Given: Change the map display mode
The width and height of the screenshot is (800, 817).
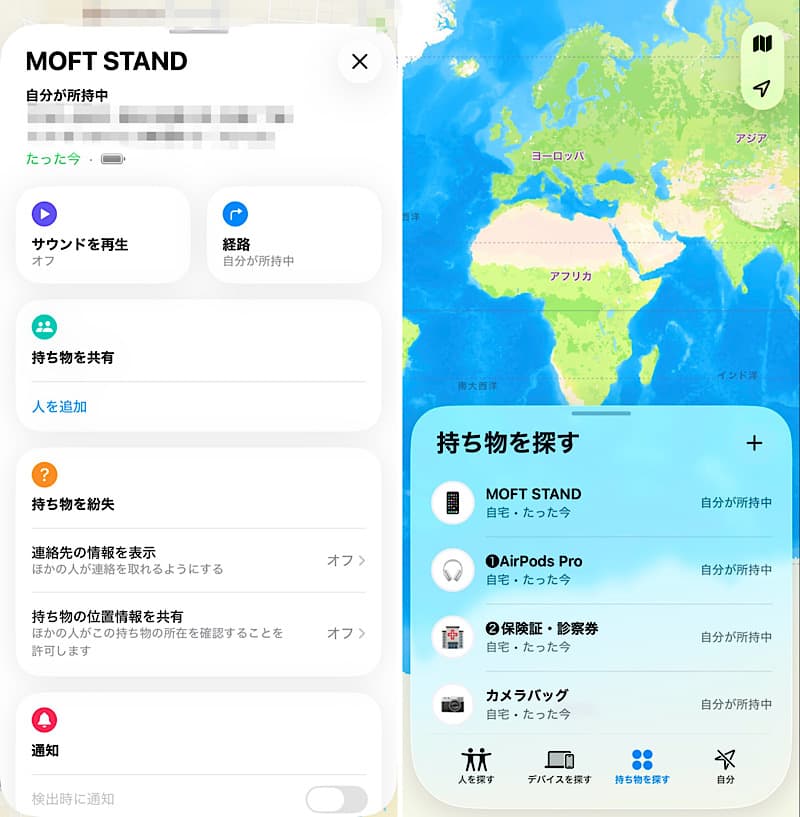Looking at the screenshot, I should point(762,44).
